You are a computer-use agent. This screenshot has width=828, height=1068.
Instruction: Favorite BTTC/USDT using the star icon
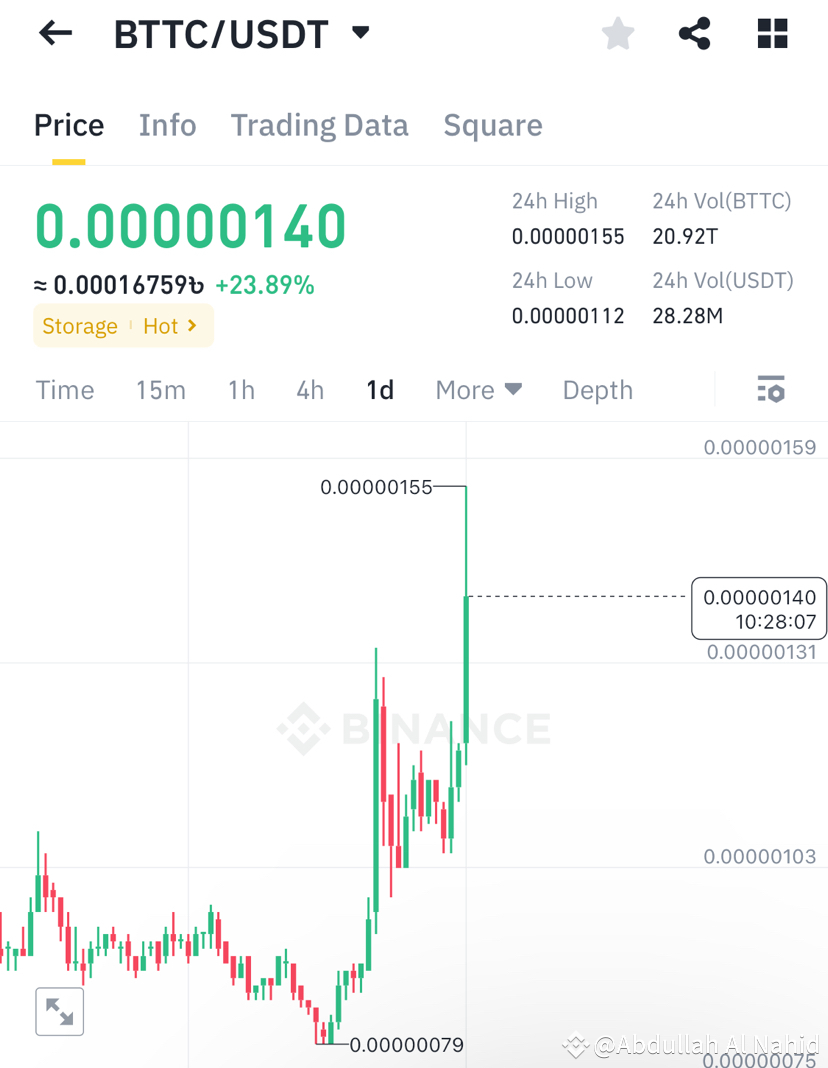click(617, 33)
